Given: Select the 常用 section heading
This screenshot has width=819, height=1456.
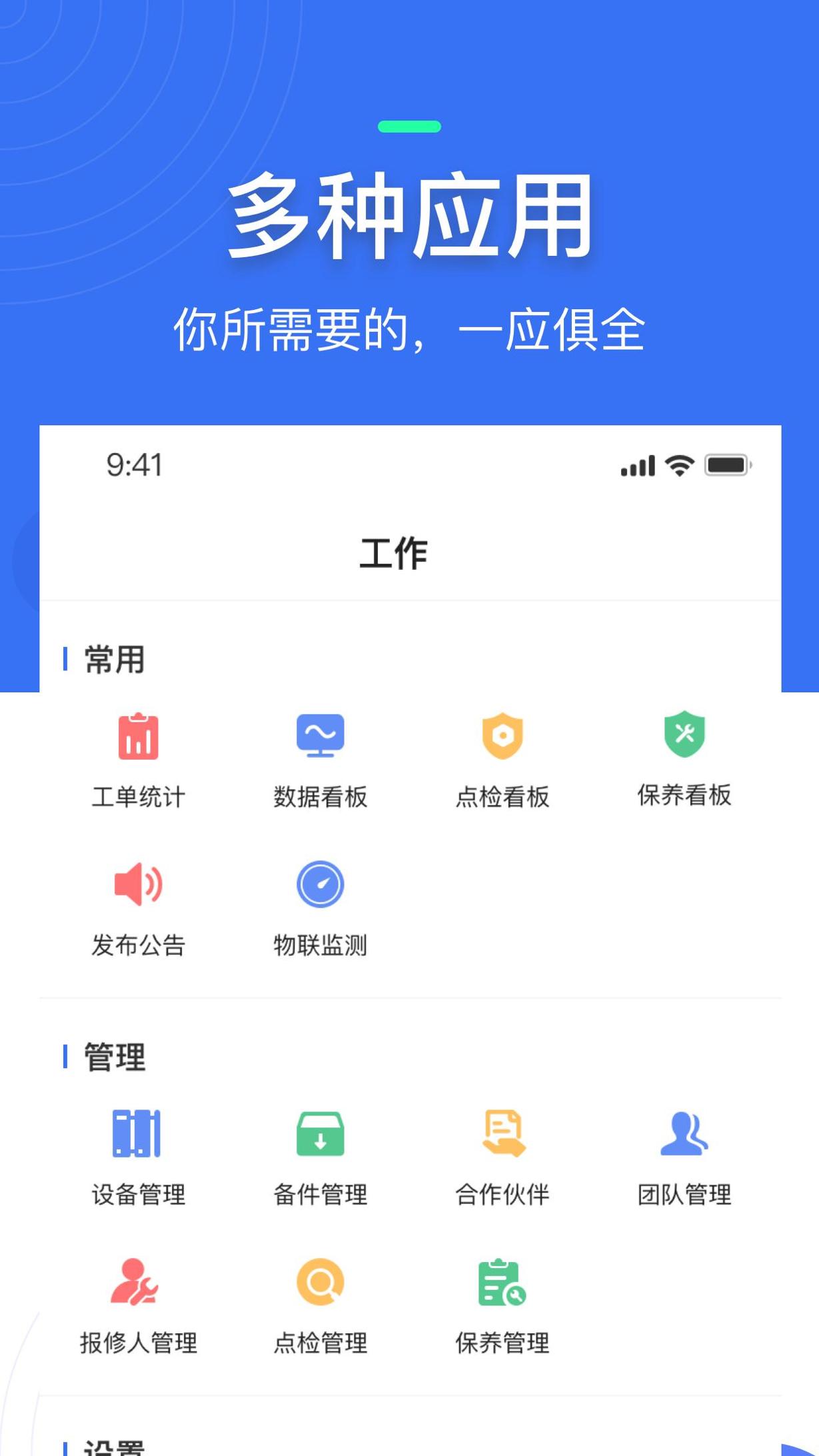Looking at the screenshot, I should pos(112,659).
